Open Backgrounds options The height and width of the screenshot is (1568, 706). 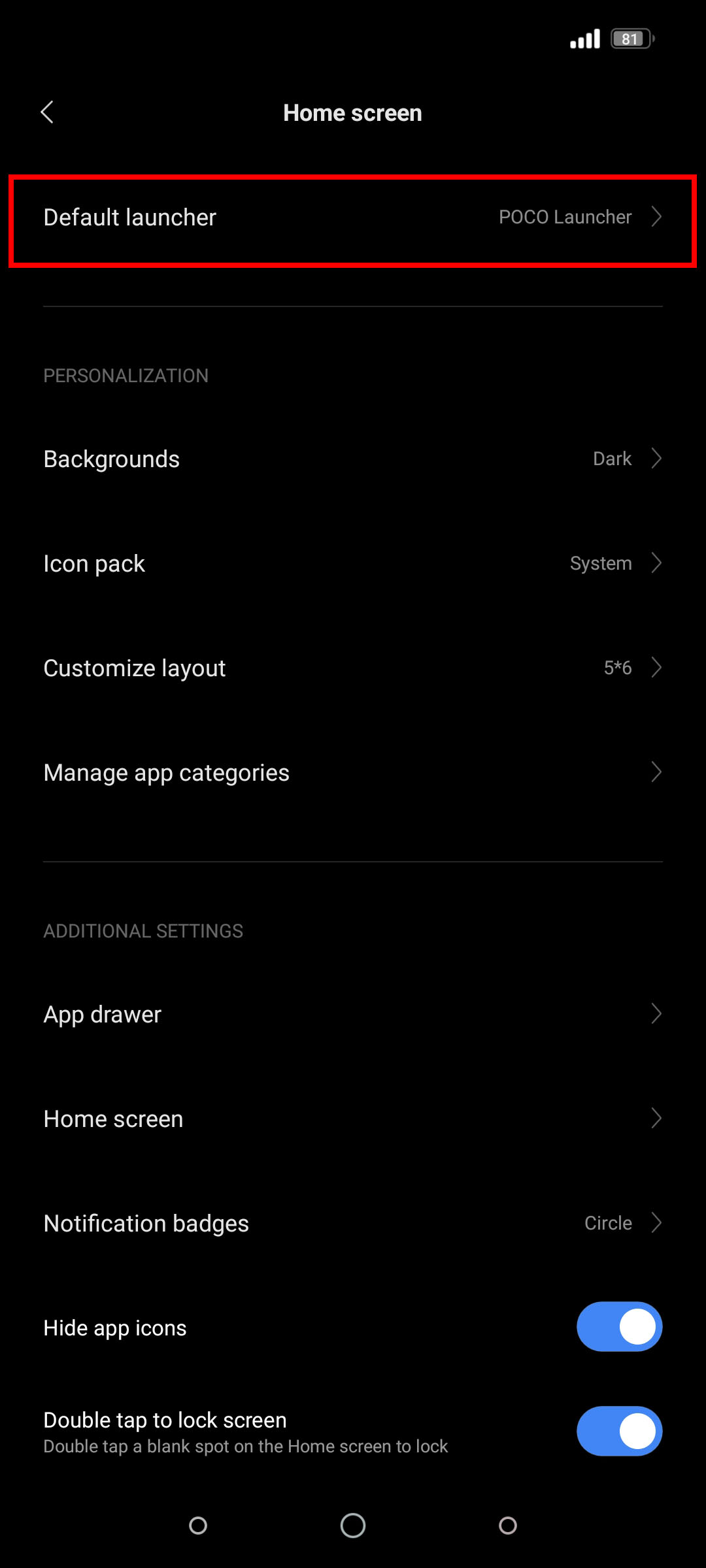point(353,459)
